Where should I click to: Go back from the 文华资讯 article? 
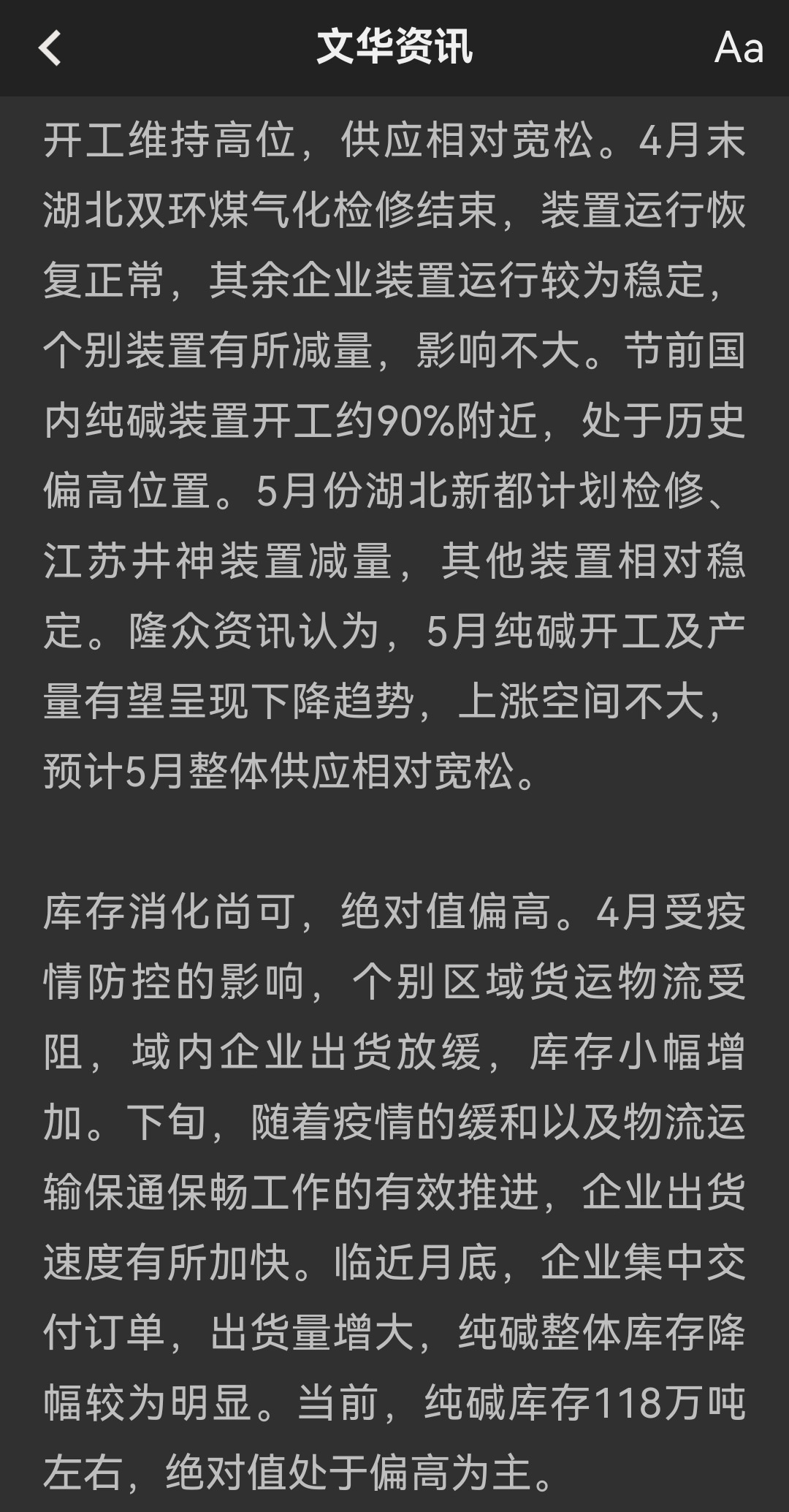(50, 49)
